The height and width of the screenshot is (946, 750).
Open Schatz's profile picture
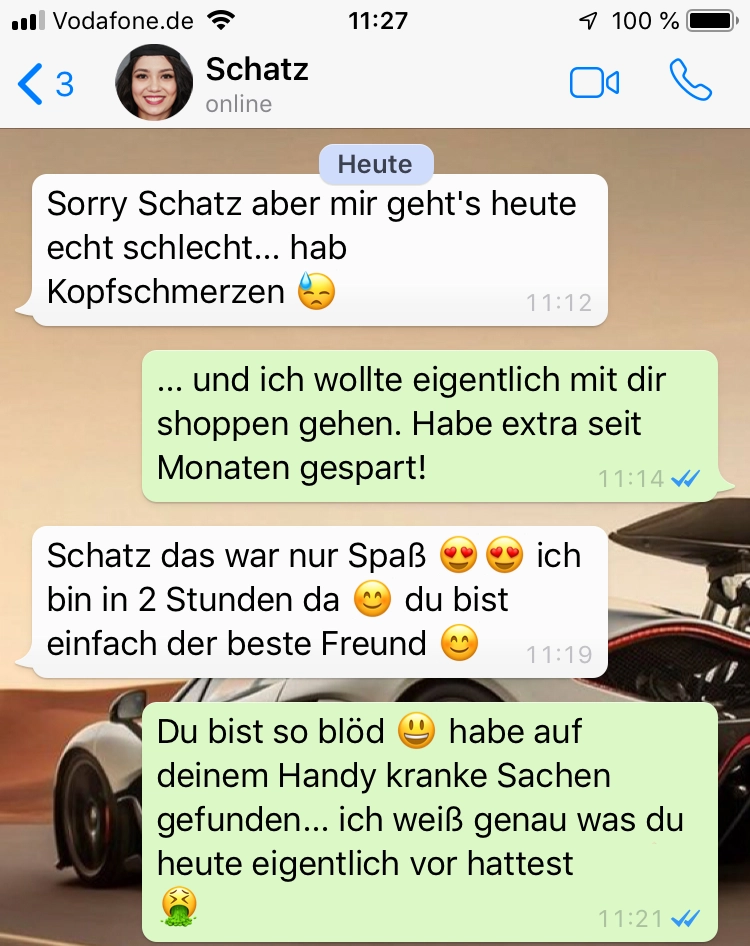(x=154, y=83)
